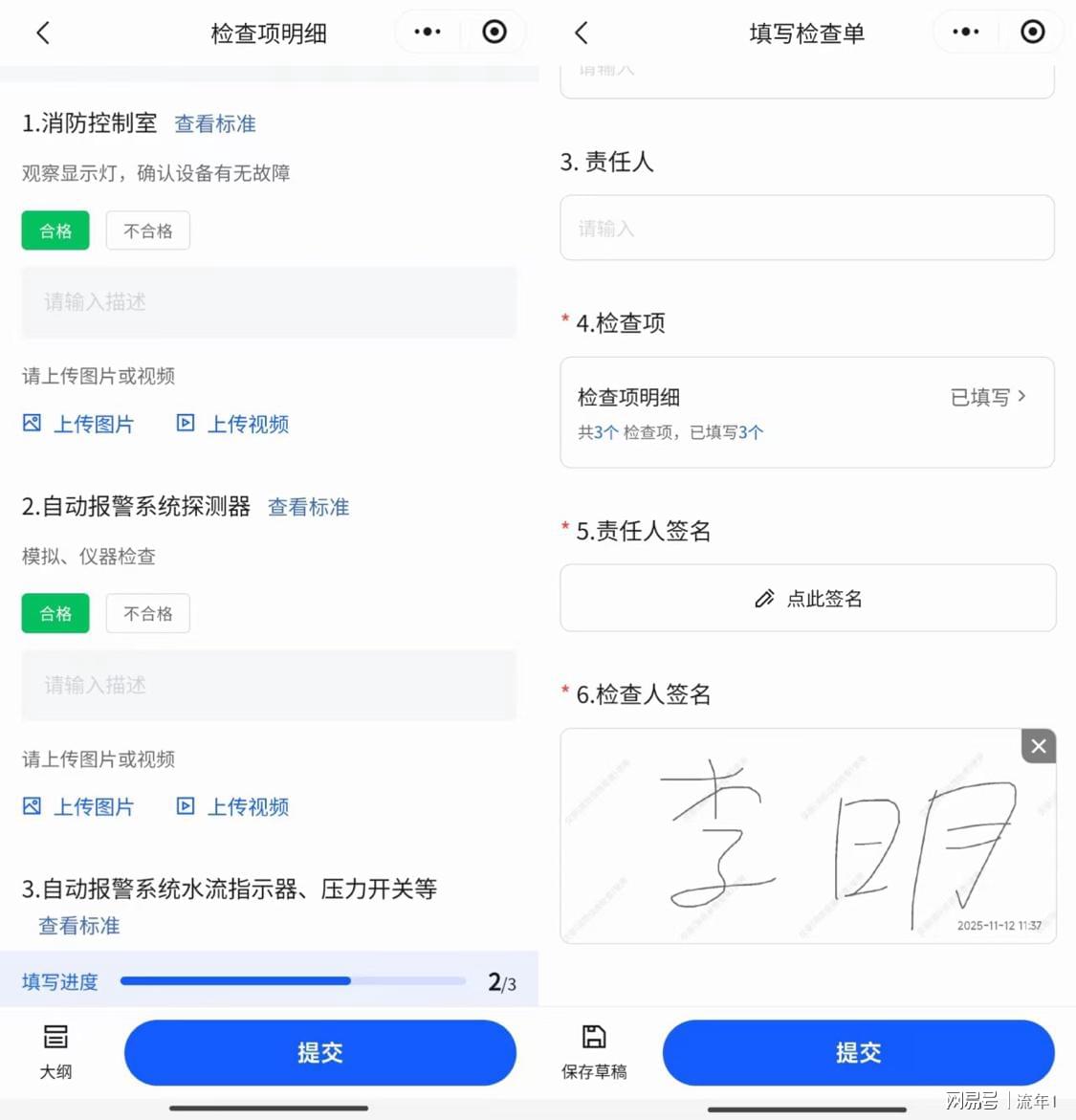View the standard for 自动报警系统水流指示器、压力开关等
The width and height of the screenshot is (1076, 1120).
pyautogui.click(x=79, y=926)
